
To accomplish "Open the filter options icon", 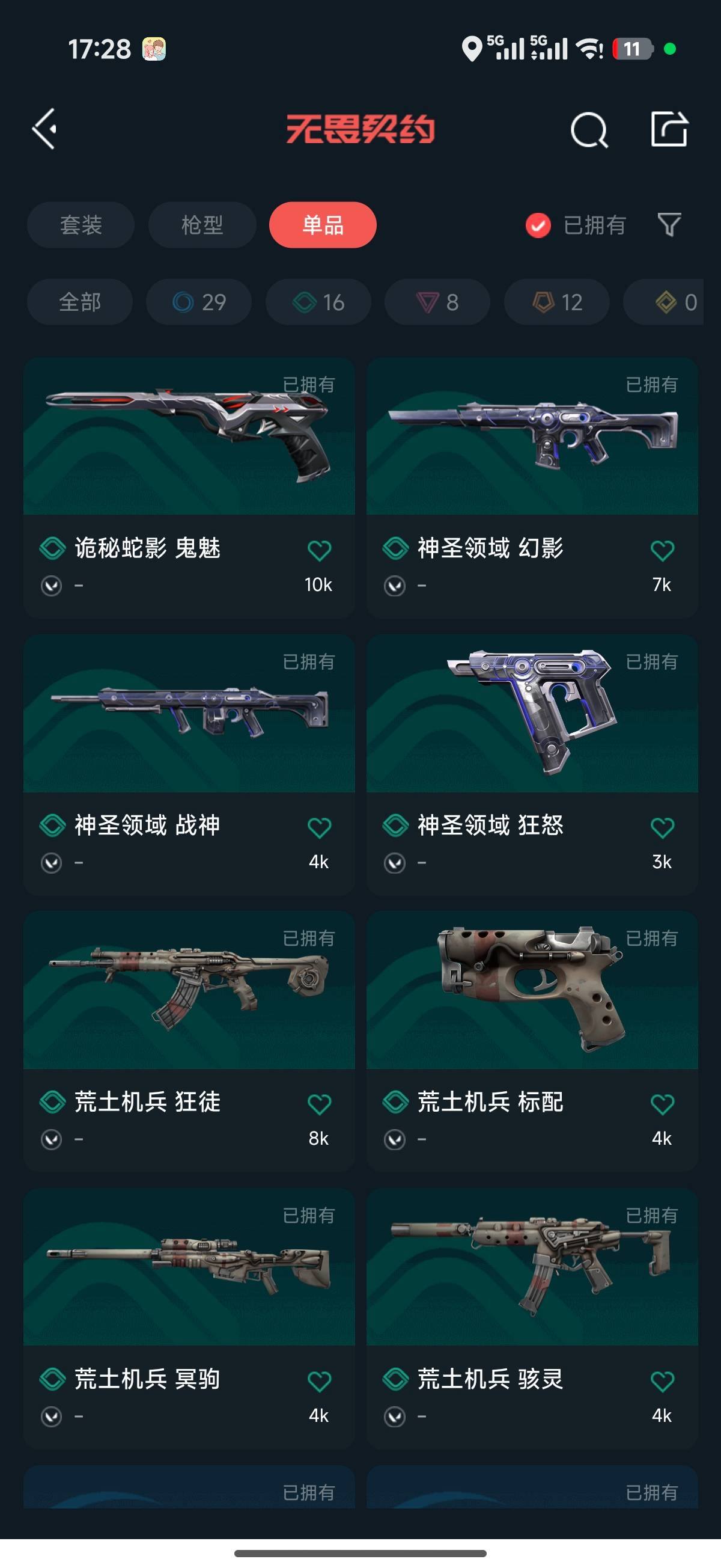I will [668, 225].
